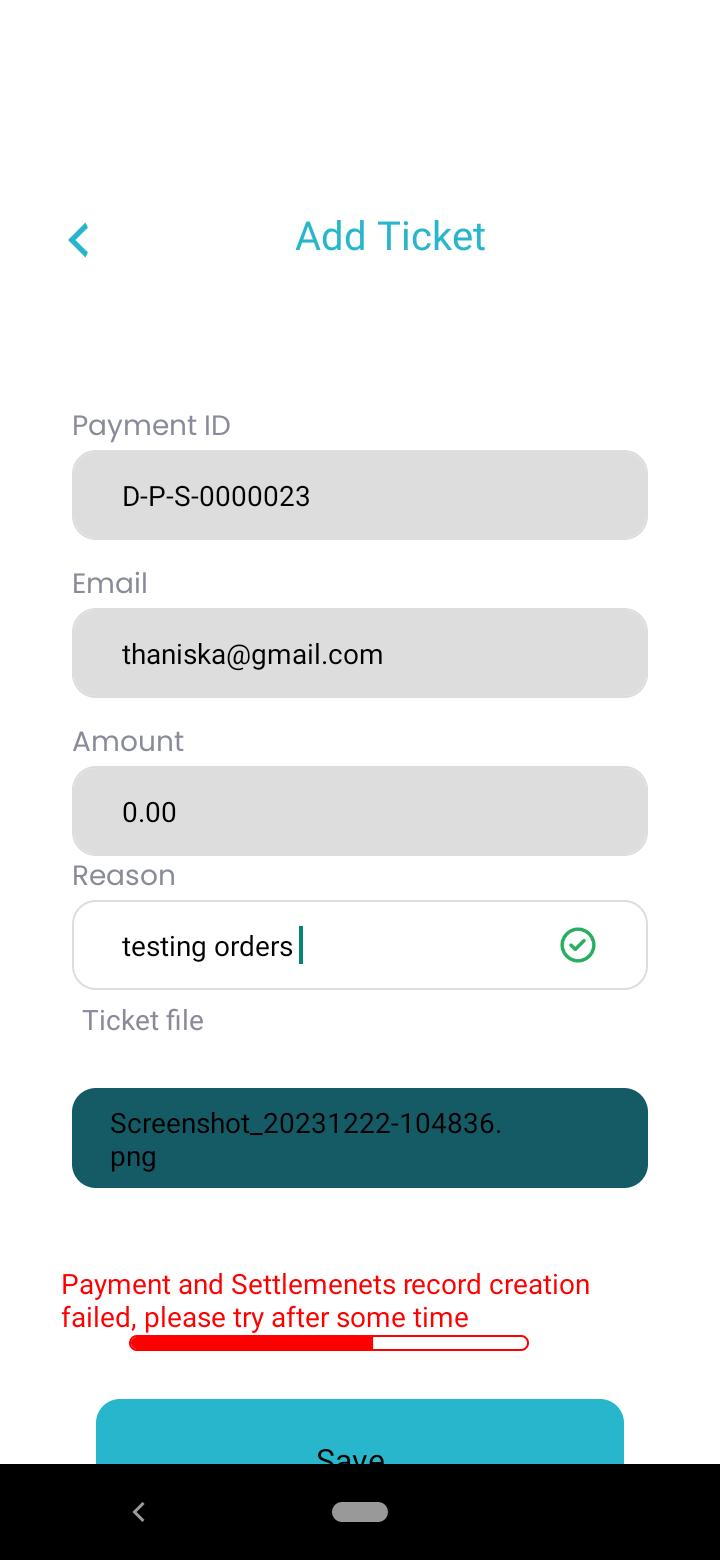The width and height of the screenshot is (720, 1560).
Task: Open the Screenshot ticket file attachment
Action: pyautogui.click(x=360, y=1138)
